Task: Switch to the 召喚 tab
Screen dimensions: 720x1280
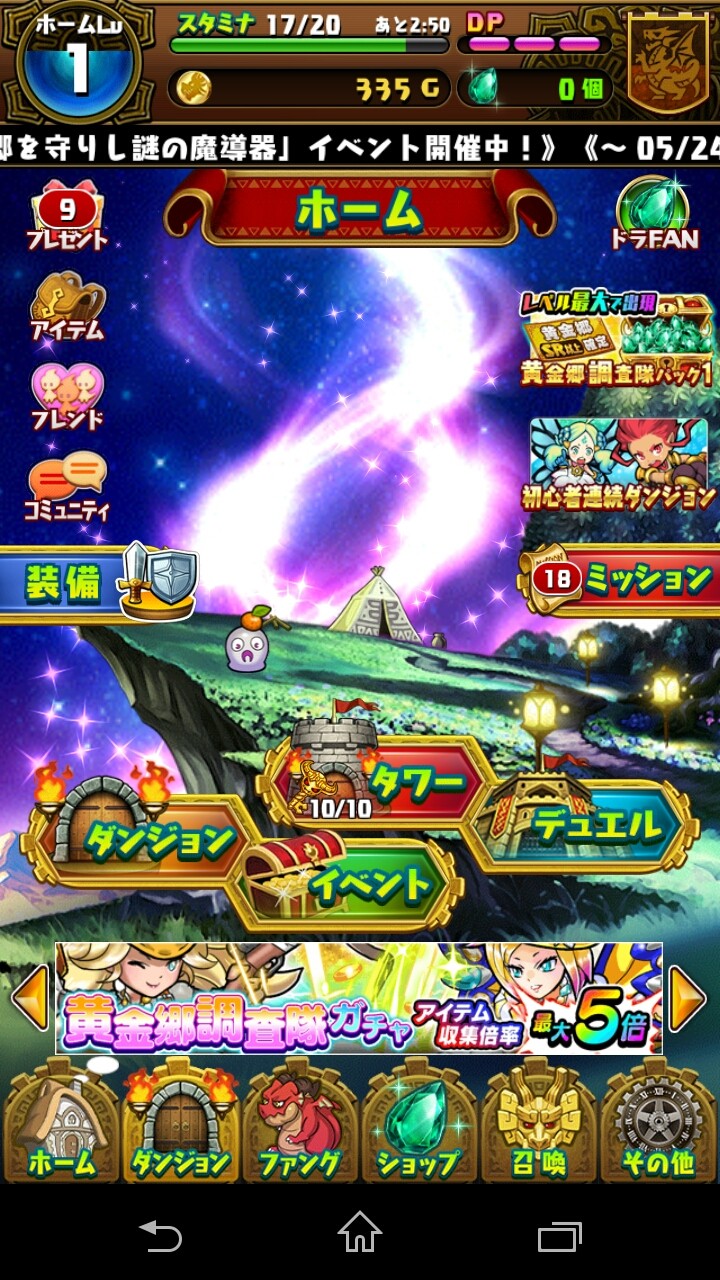Action: [538, 1122]
